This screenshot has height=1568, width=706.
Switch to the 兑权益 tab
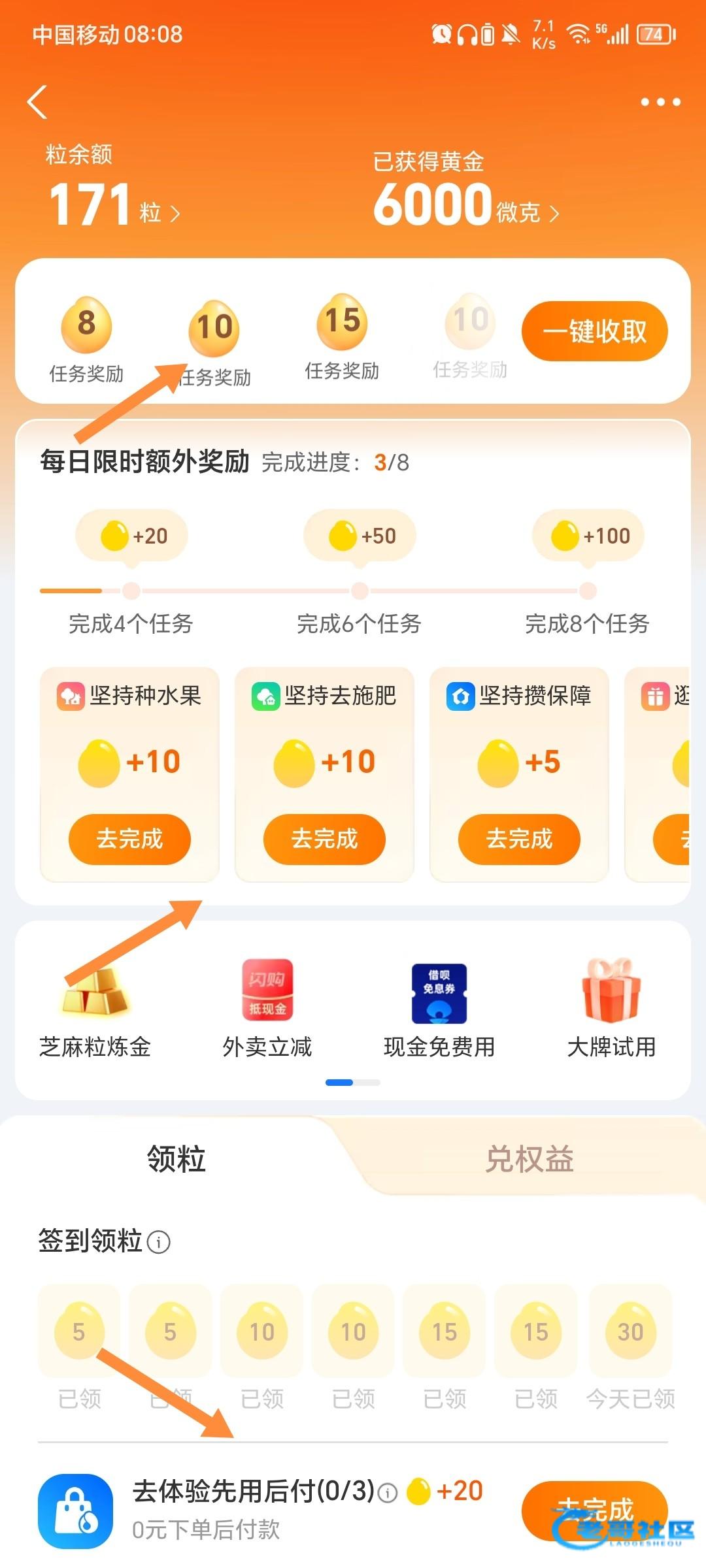(529, 1159)
